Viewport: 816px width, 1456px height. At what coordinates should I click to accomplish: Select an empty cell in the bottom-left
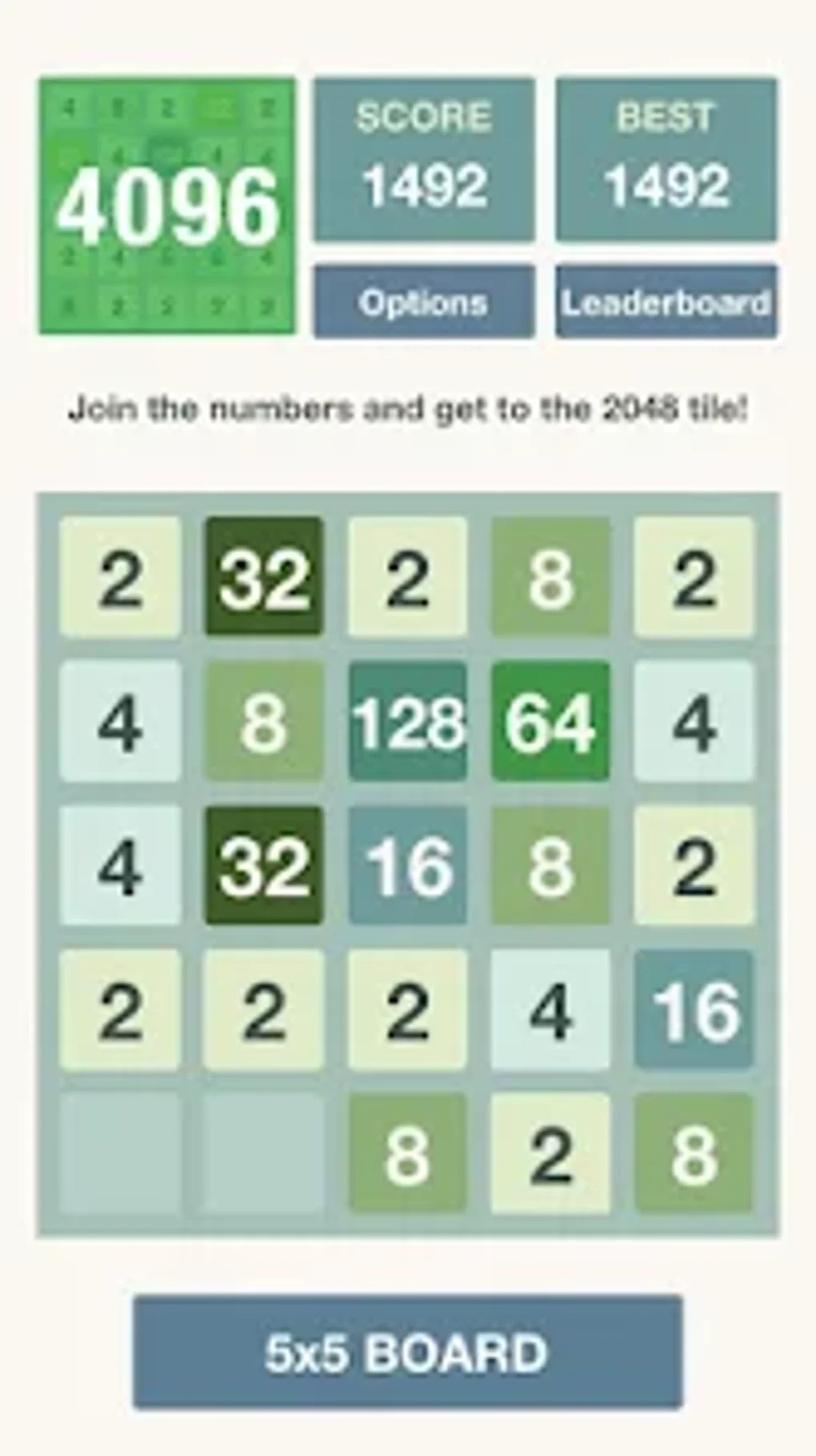120,1151
